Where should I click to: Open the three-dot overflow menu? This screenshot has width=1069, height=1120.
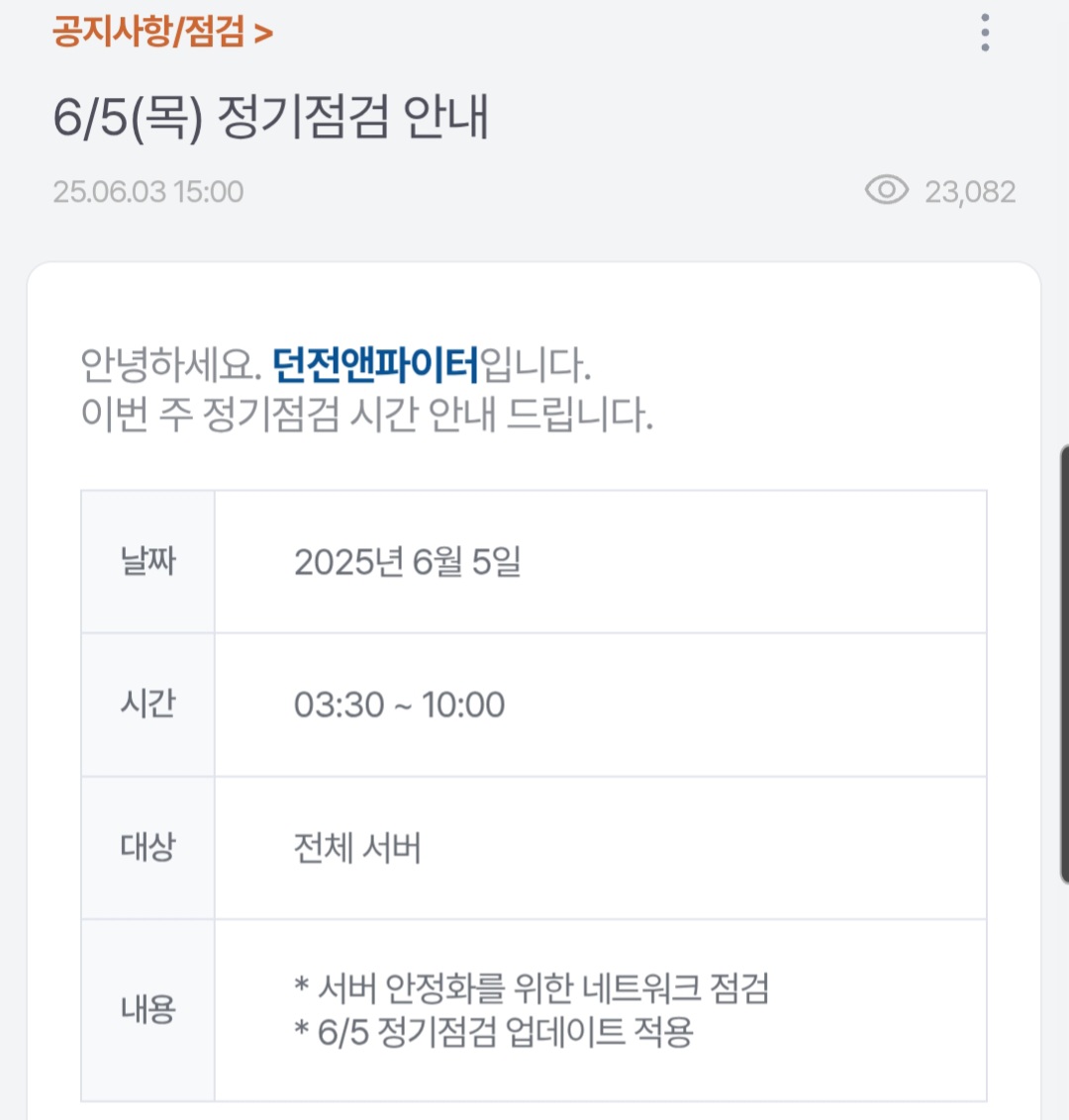(x=984, y=33)
